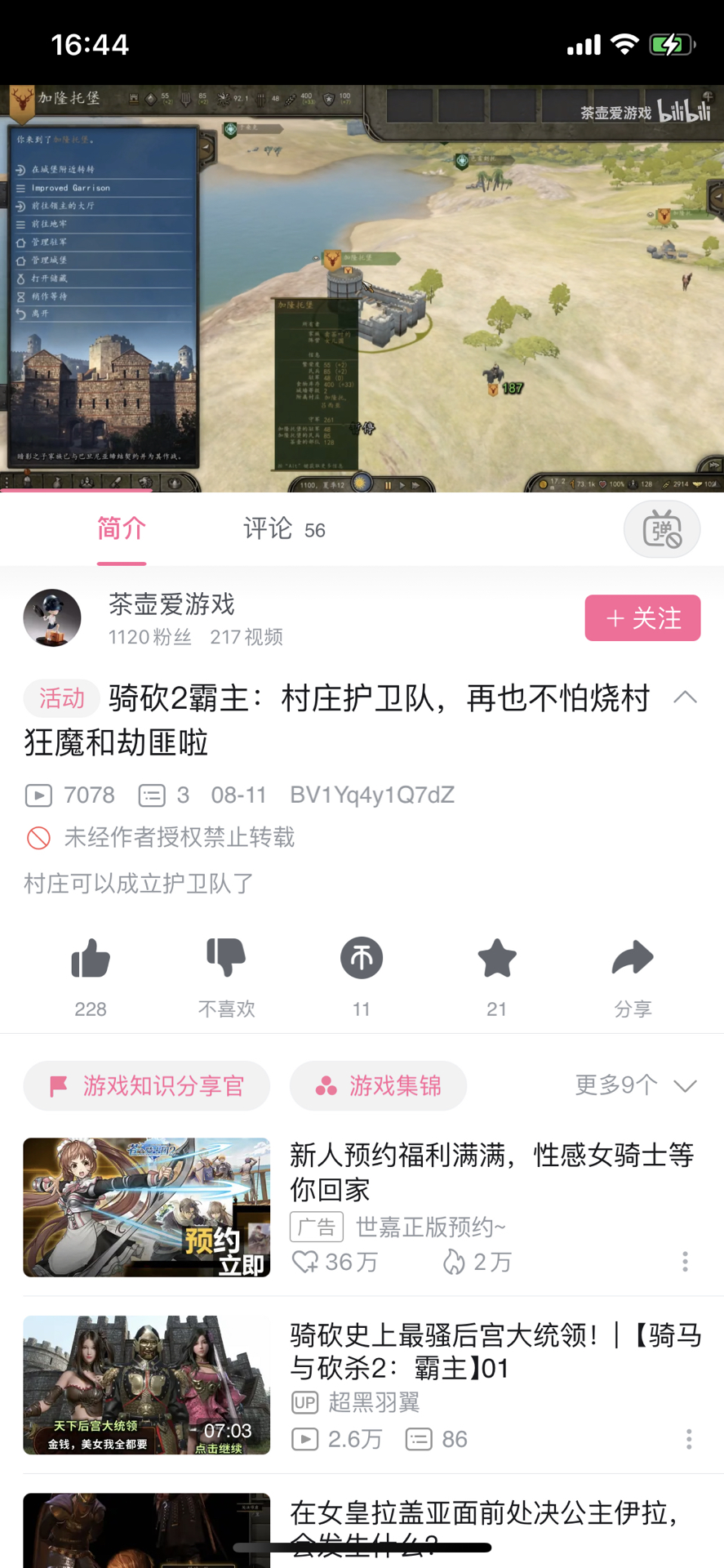
Task: Open more options for 世嘉正版预约 ad
Action: (685, 1262)
